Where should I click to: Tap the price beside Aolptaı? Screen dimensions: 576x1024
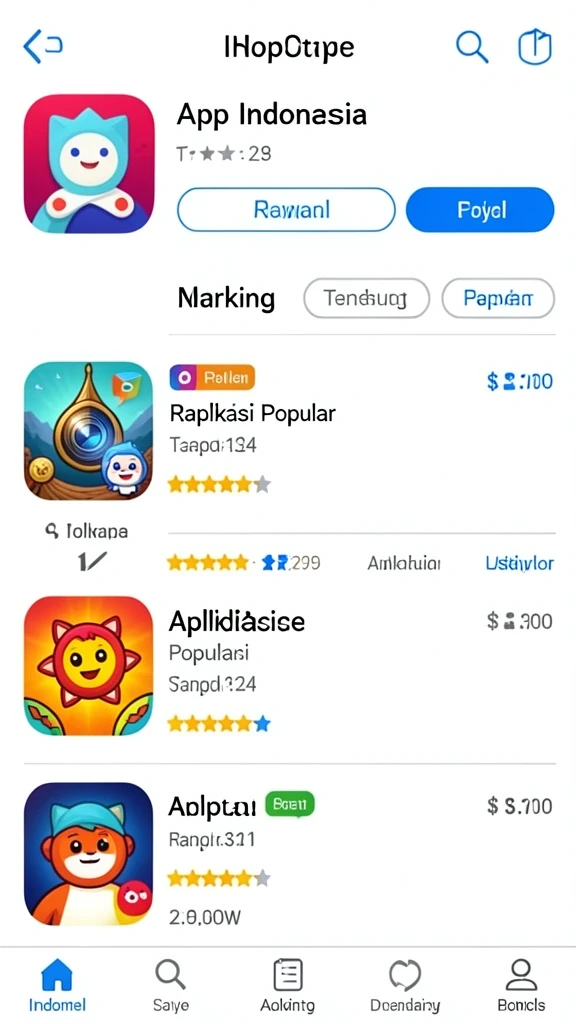(520, 806)
